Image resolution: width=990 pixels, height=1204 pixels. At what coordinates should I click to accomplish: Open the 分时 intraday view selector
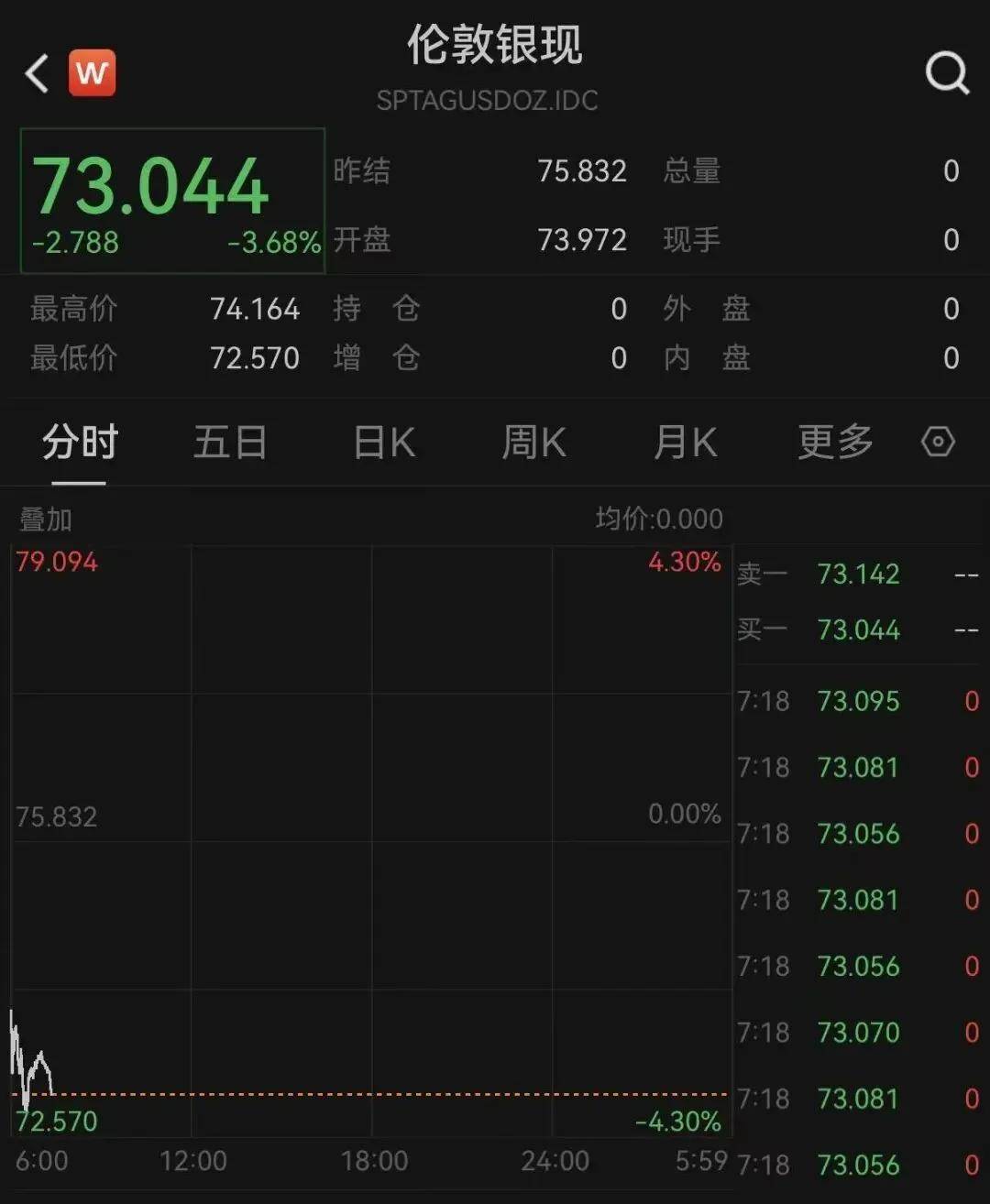[x=80, y=442]
